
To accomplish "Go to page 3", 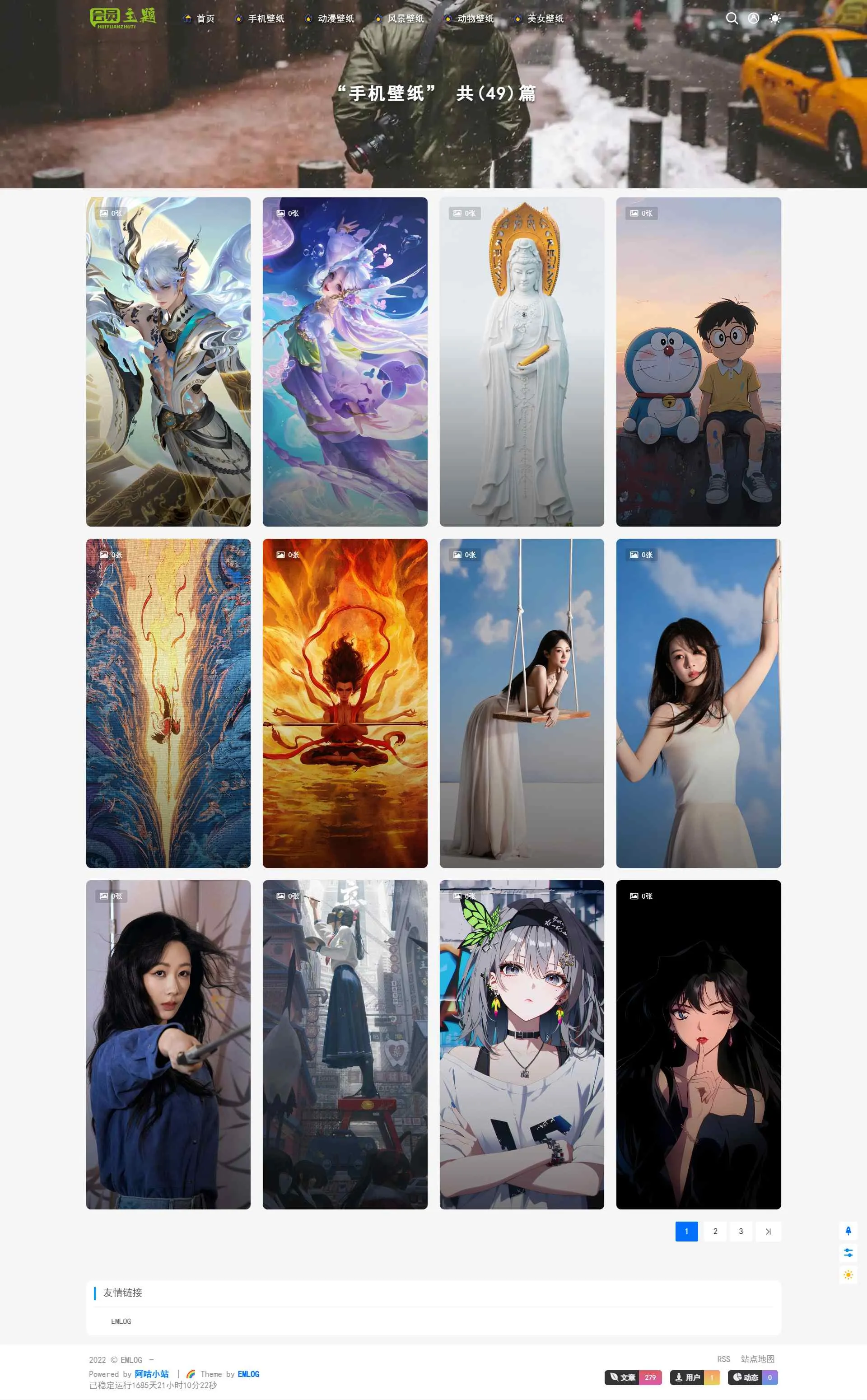I will point(741,1232).
